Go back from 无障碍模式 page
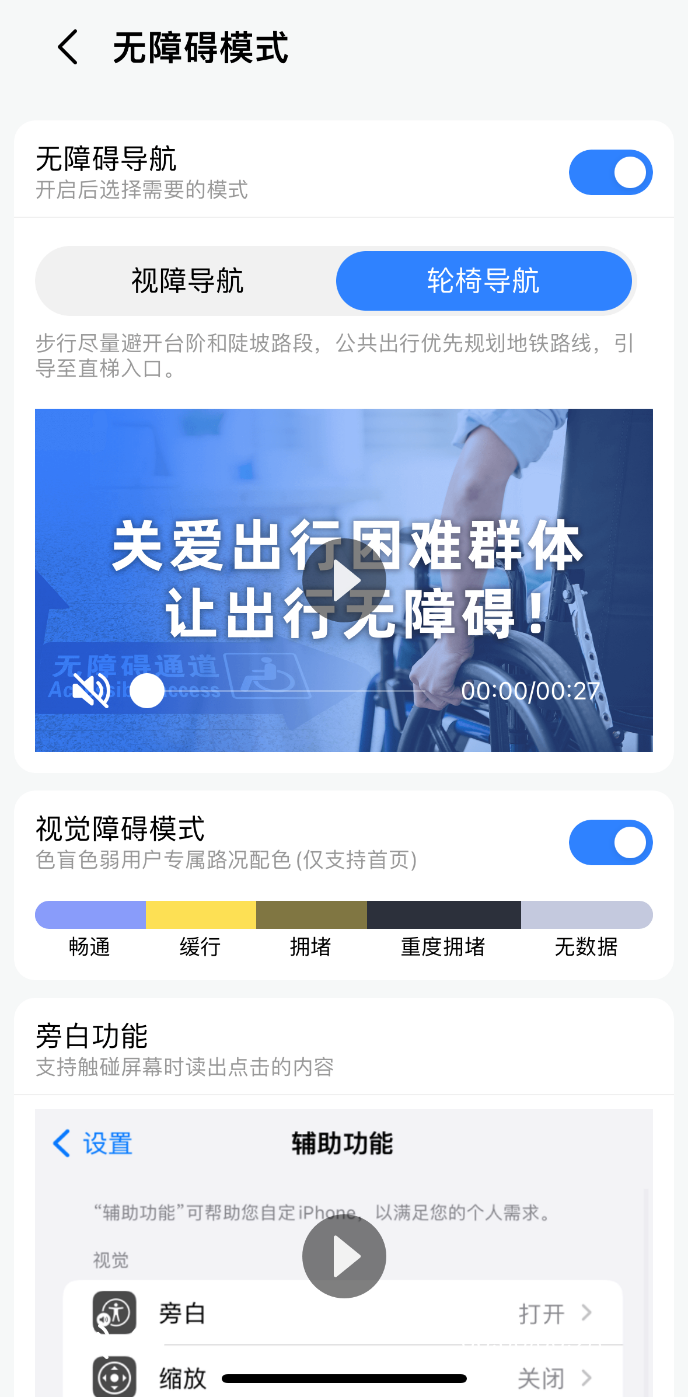The height and width of the screenshot is (1397, 688). click(67, 47)
